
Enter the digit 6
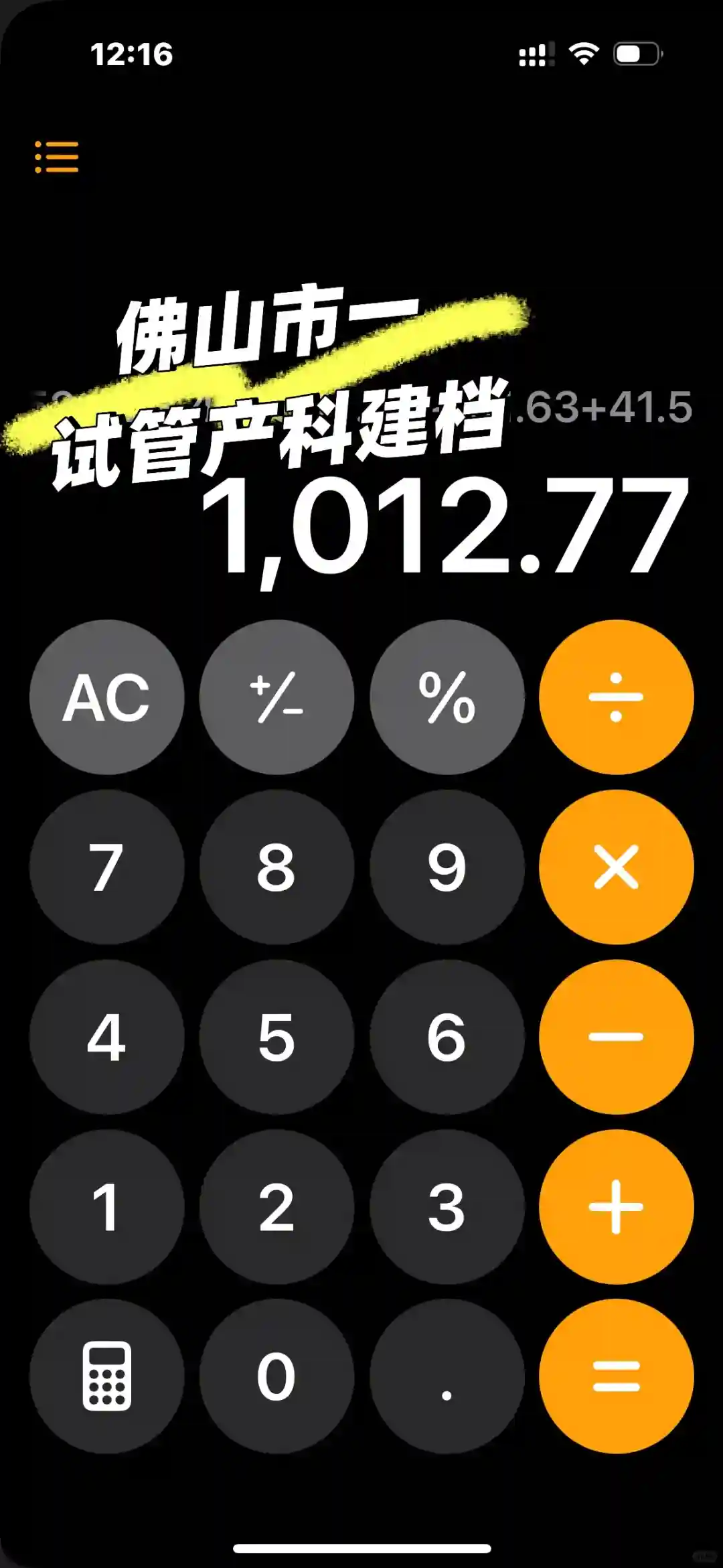click(x=447, y=1037)
